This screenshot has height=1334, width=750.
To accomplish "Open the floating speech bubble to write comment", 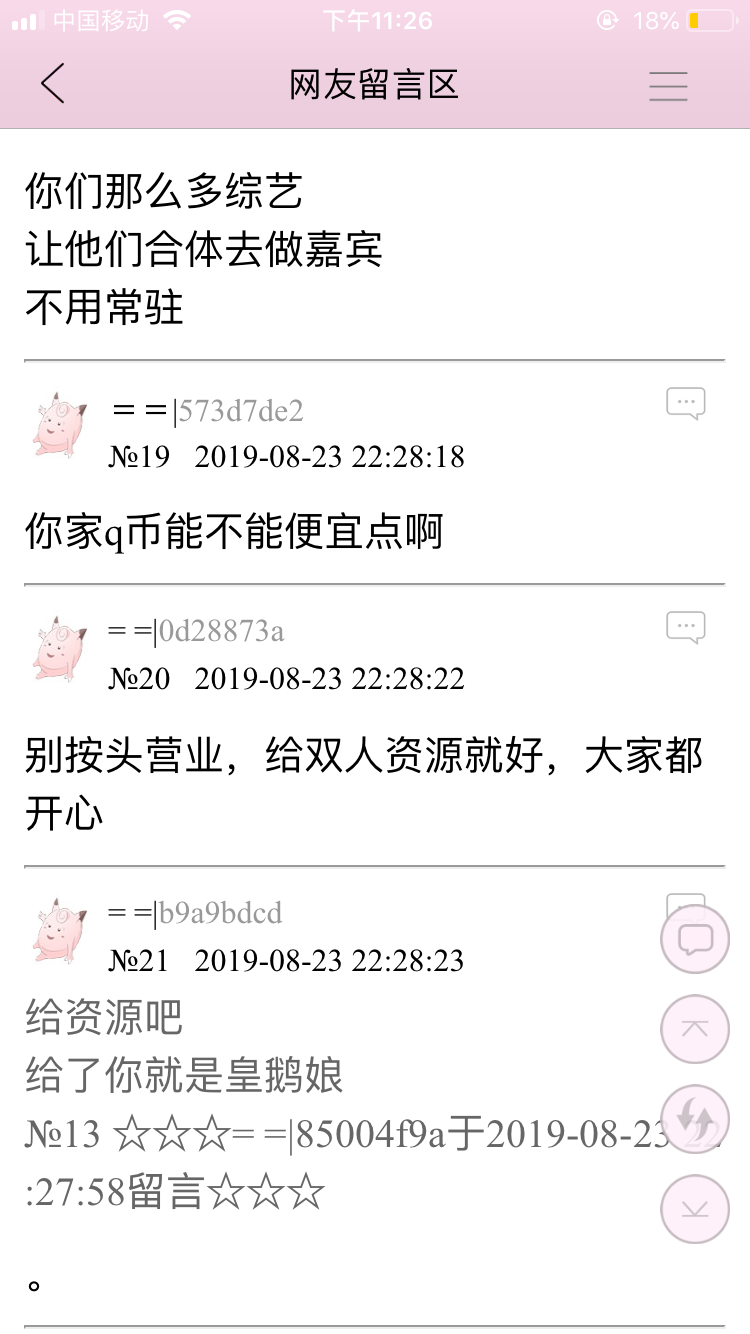I will click(694, 938).
